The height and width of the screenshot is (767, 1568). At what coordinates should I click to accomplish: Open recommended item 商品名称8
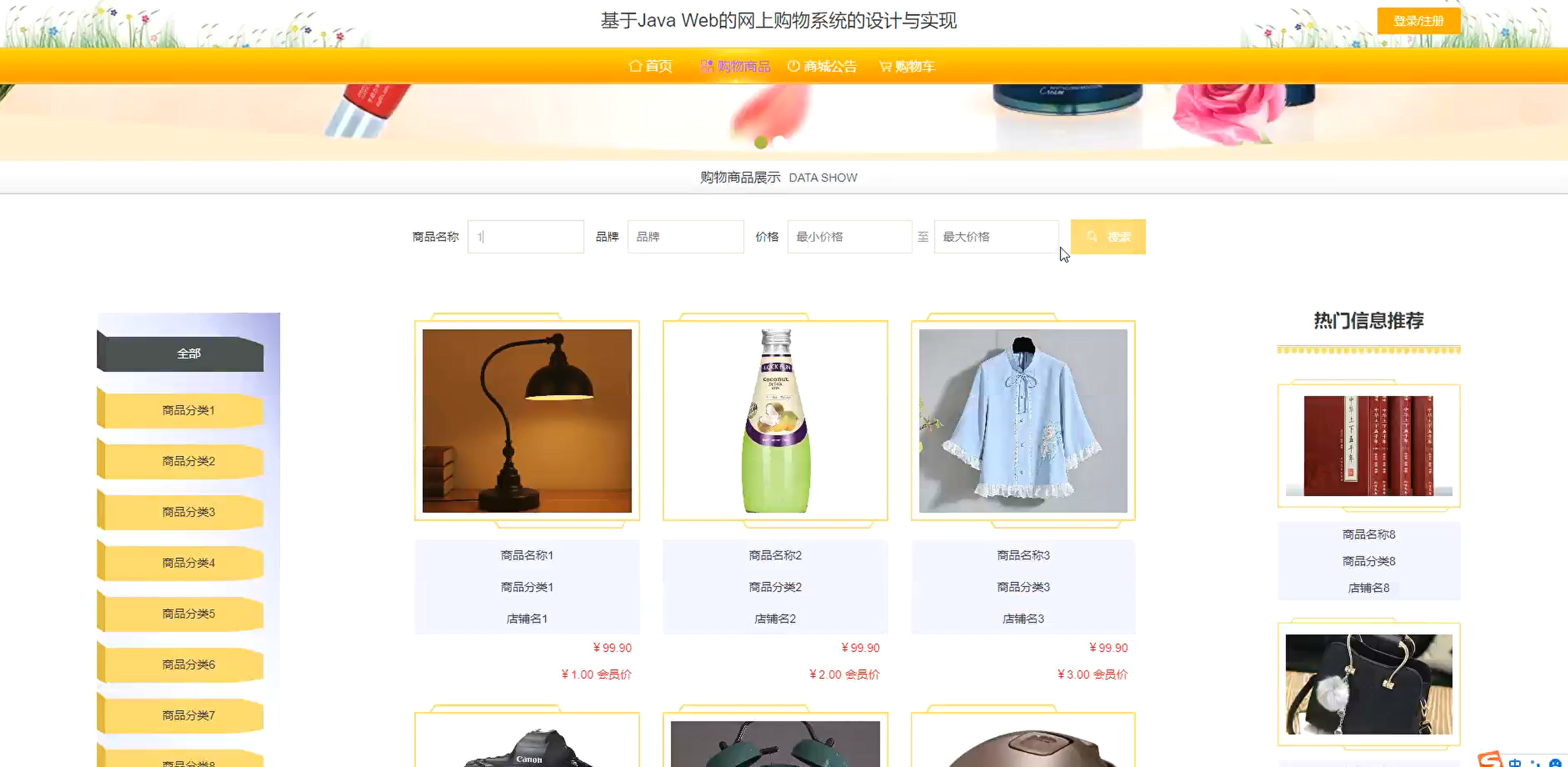pyautogui.click(x=1369, y=445)
